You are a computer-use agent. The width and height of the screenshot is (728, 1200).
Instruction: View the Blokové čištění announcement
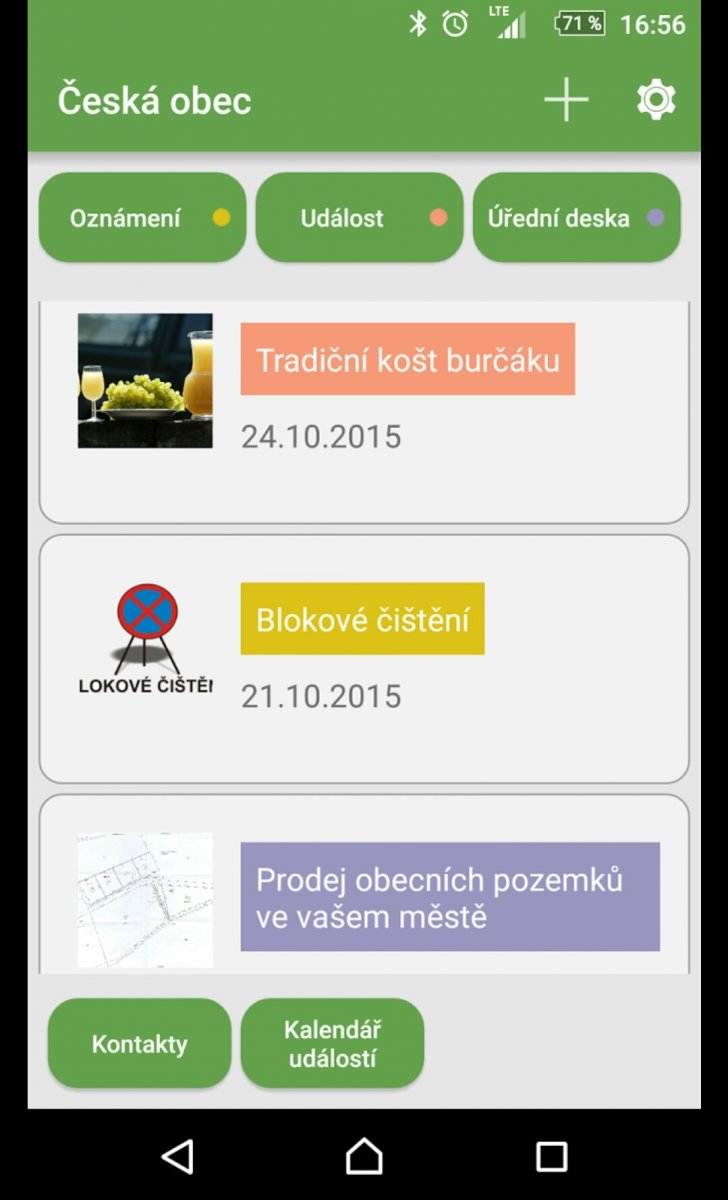click(364, 659)
